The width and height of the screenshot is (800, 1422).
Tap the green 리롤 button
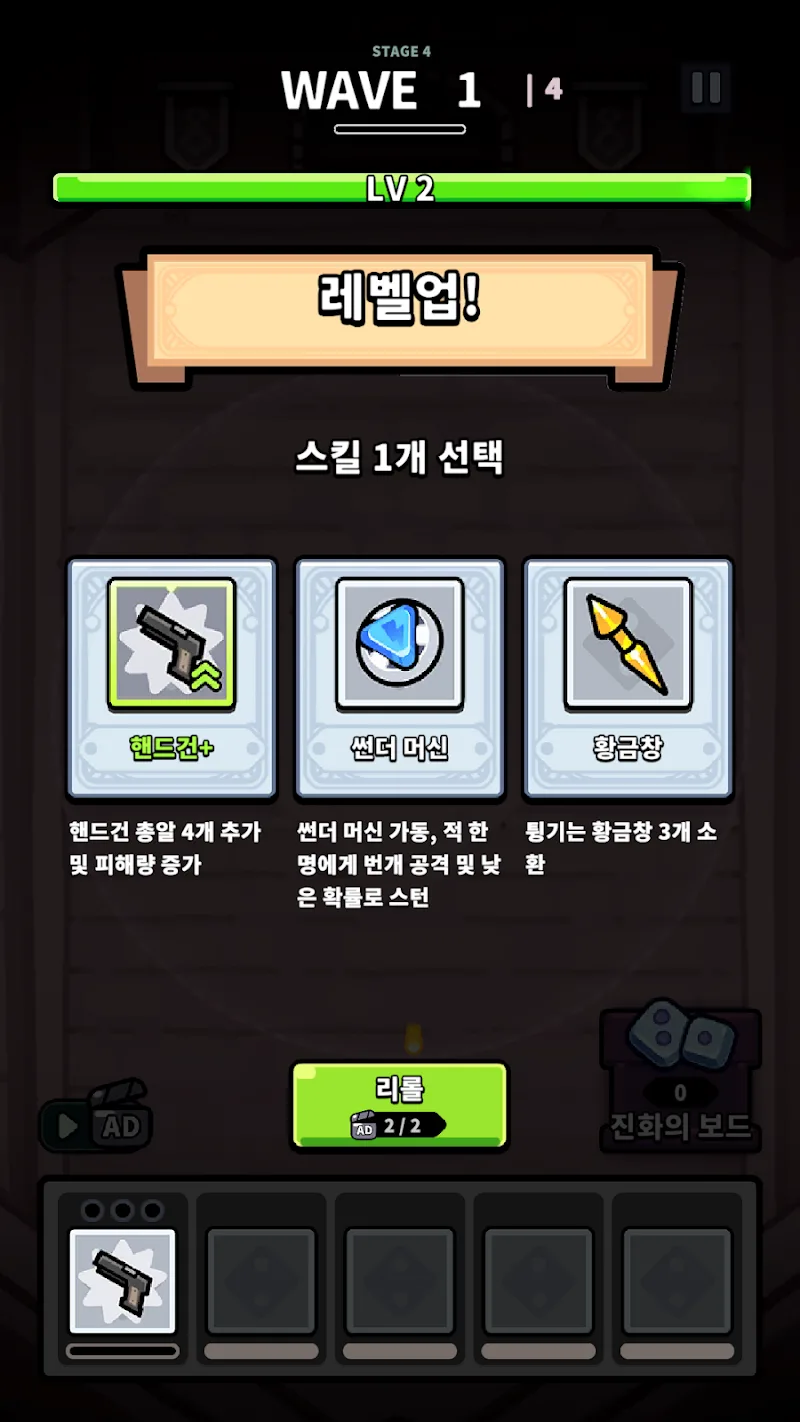pos(399,1104)
